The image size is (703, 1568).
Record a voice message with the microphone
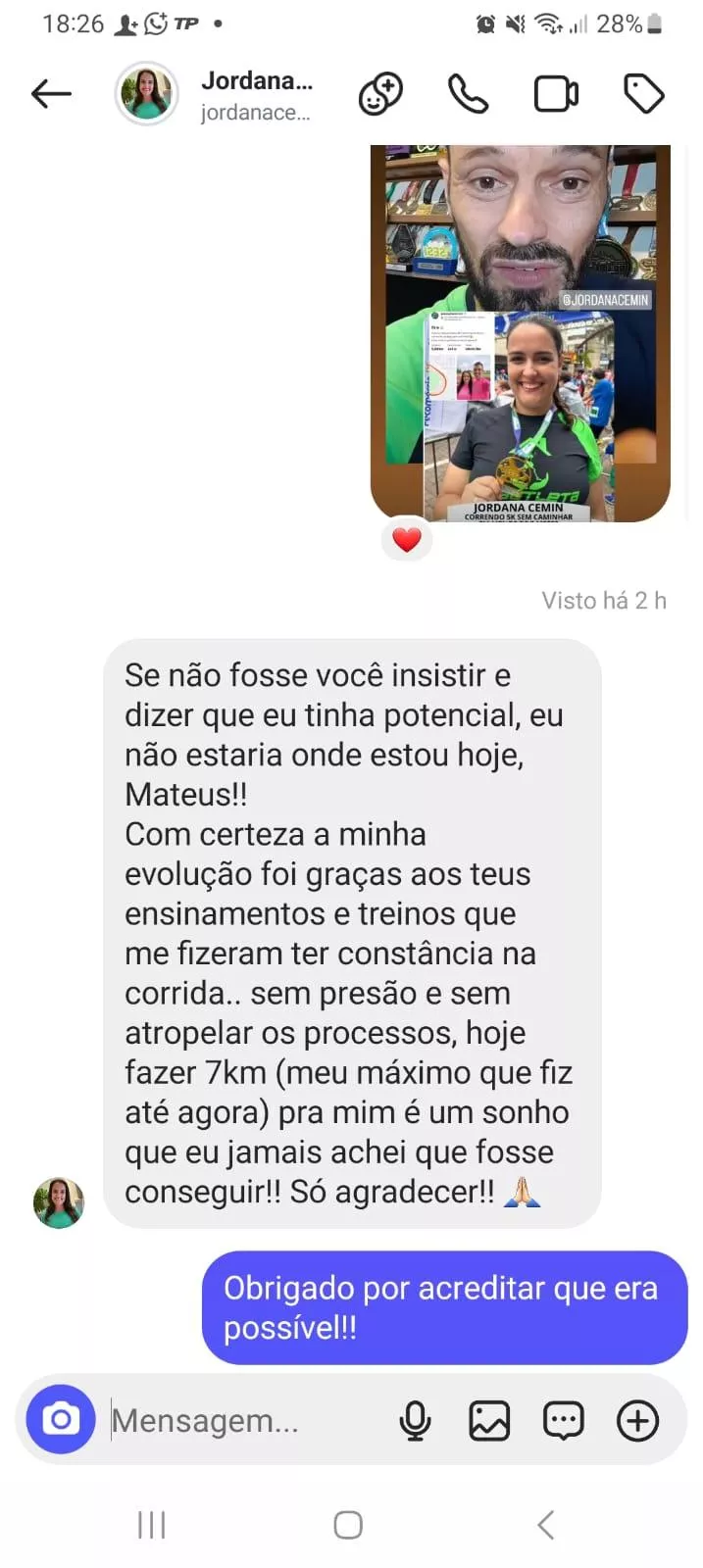pyautogui.click(x=416, y=1420)
